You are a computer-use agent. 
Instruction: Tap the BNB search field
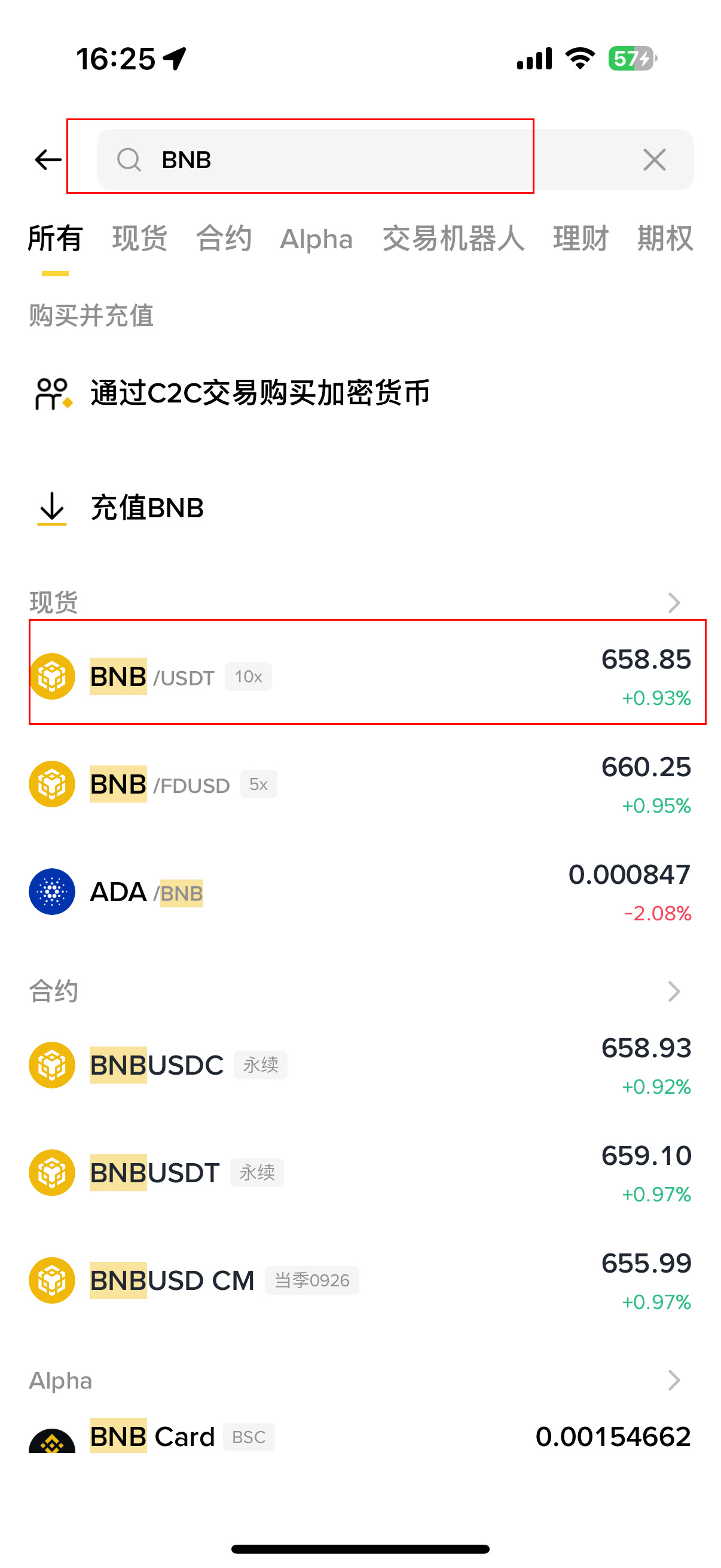point(365,160)
